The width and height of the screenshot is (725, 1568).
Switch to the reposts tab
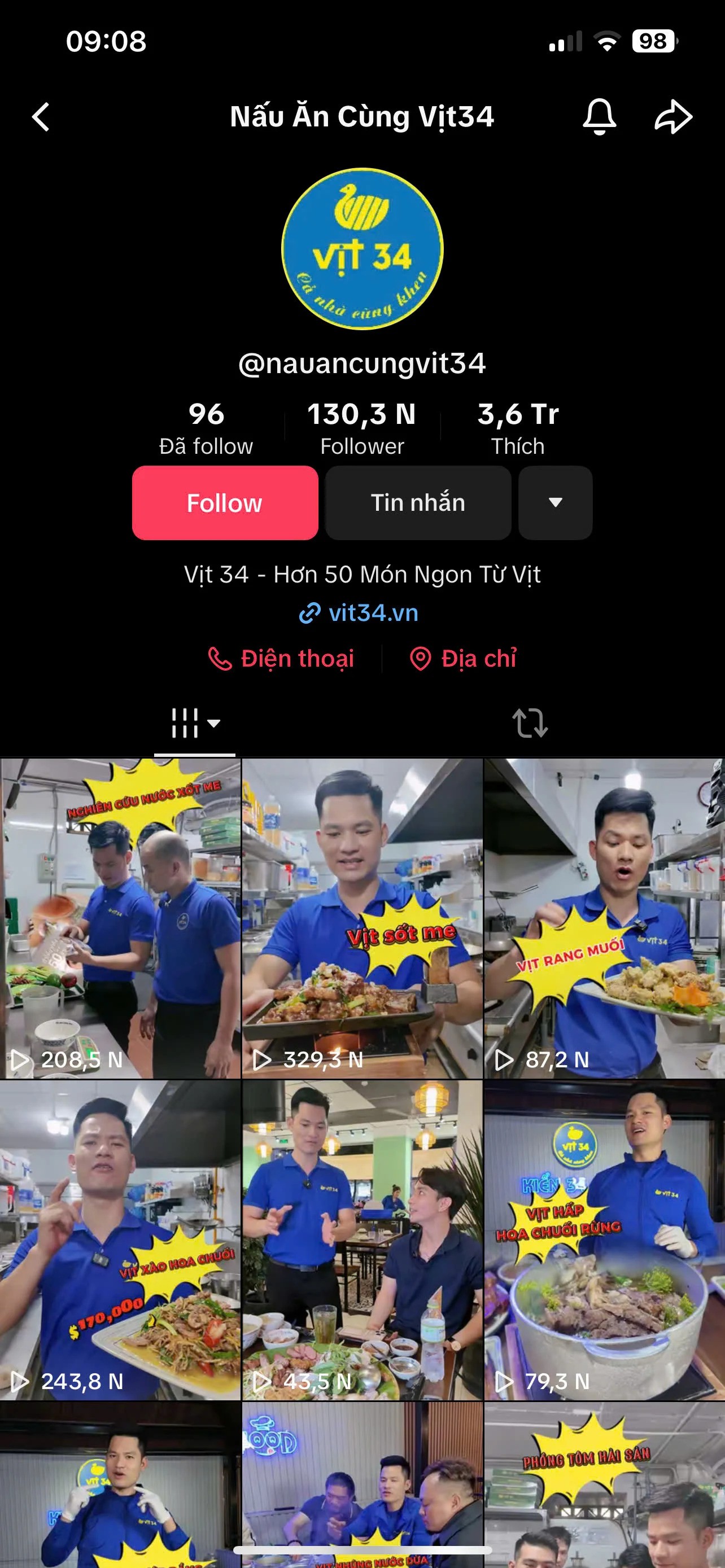click(530, 723)
